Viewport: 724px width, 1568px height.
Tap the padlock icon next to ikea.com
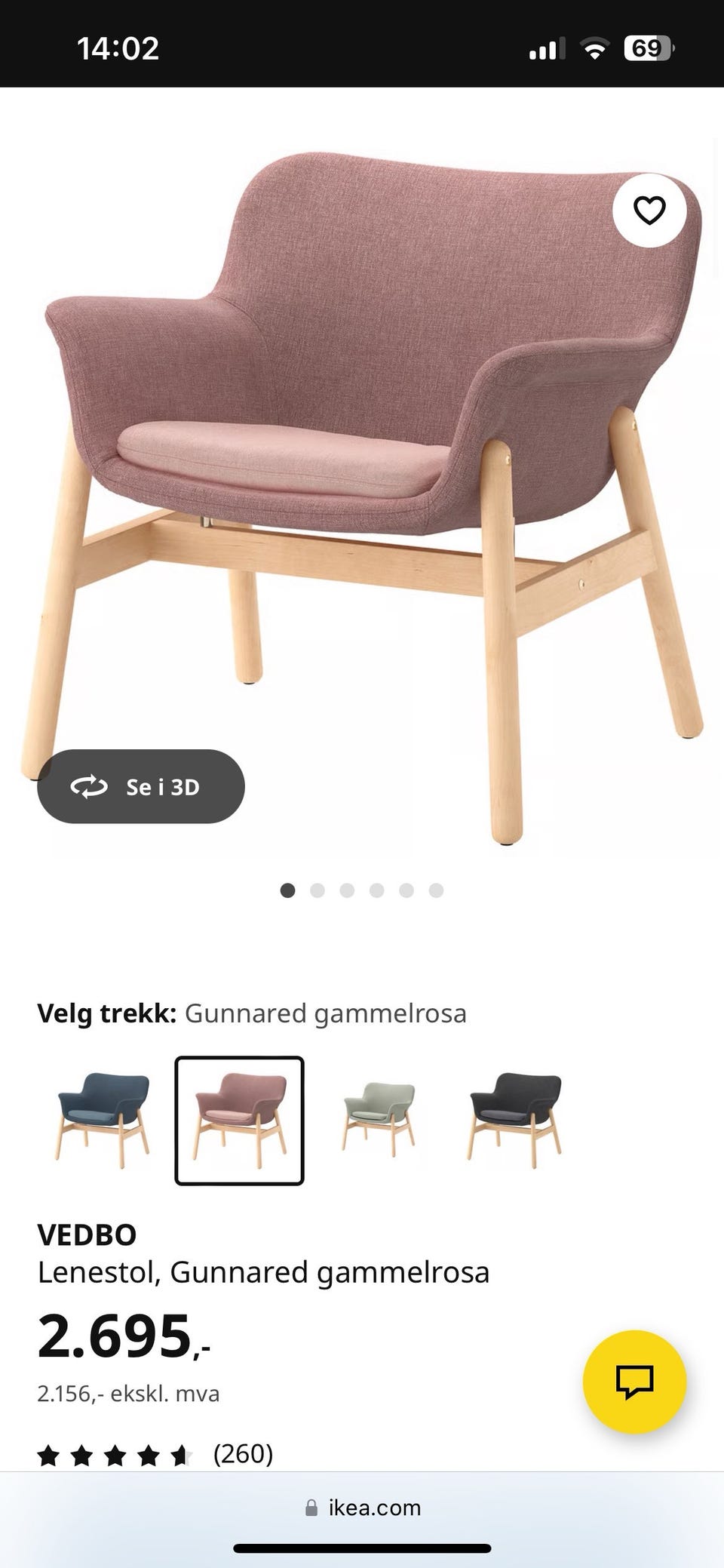(312, 1508)
